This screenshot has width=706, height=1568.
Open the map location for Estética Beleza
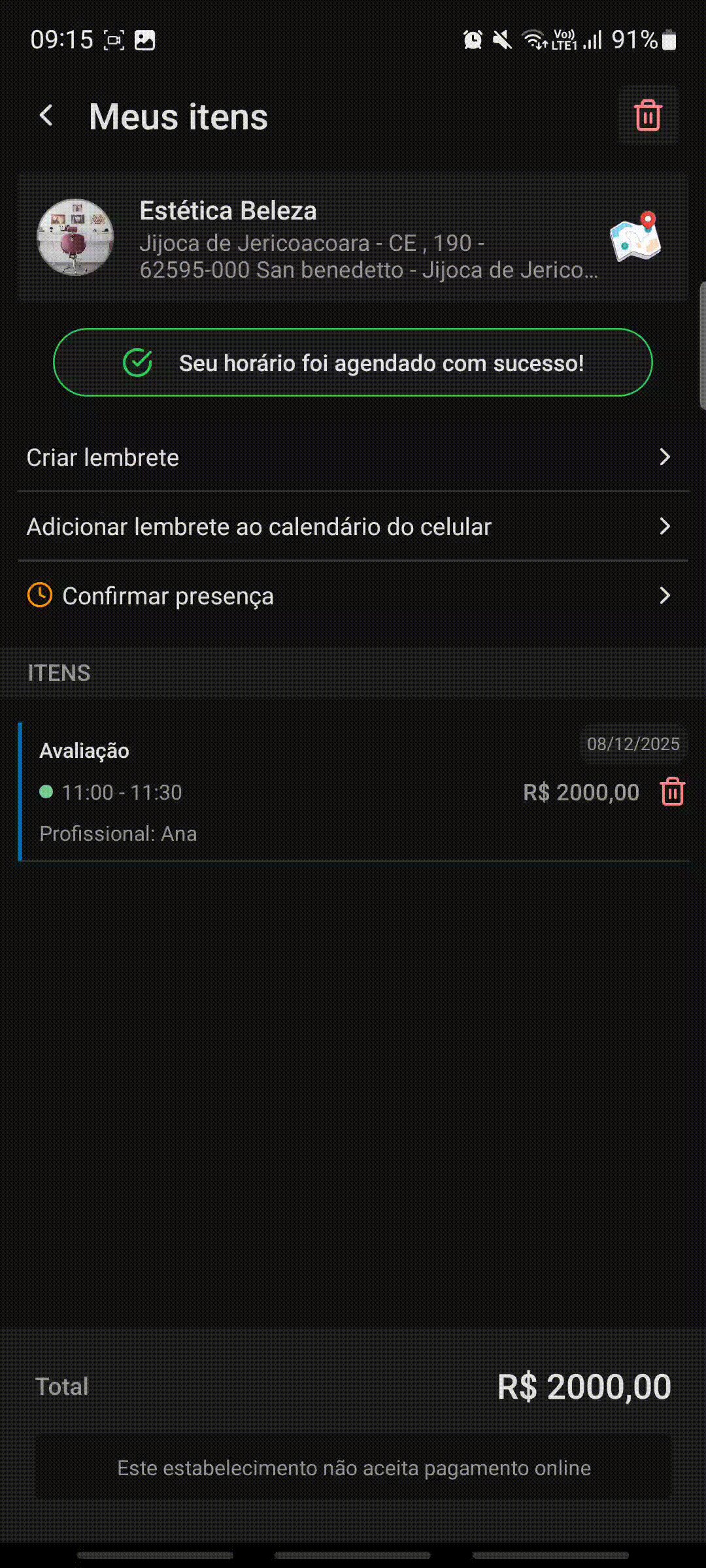[x=635, y=237]
